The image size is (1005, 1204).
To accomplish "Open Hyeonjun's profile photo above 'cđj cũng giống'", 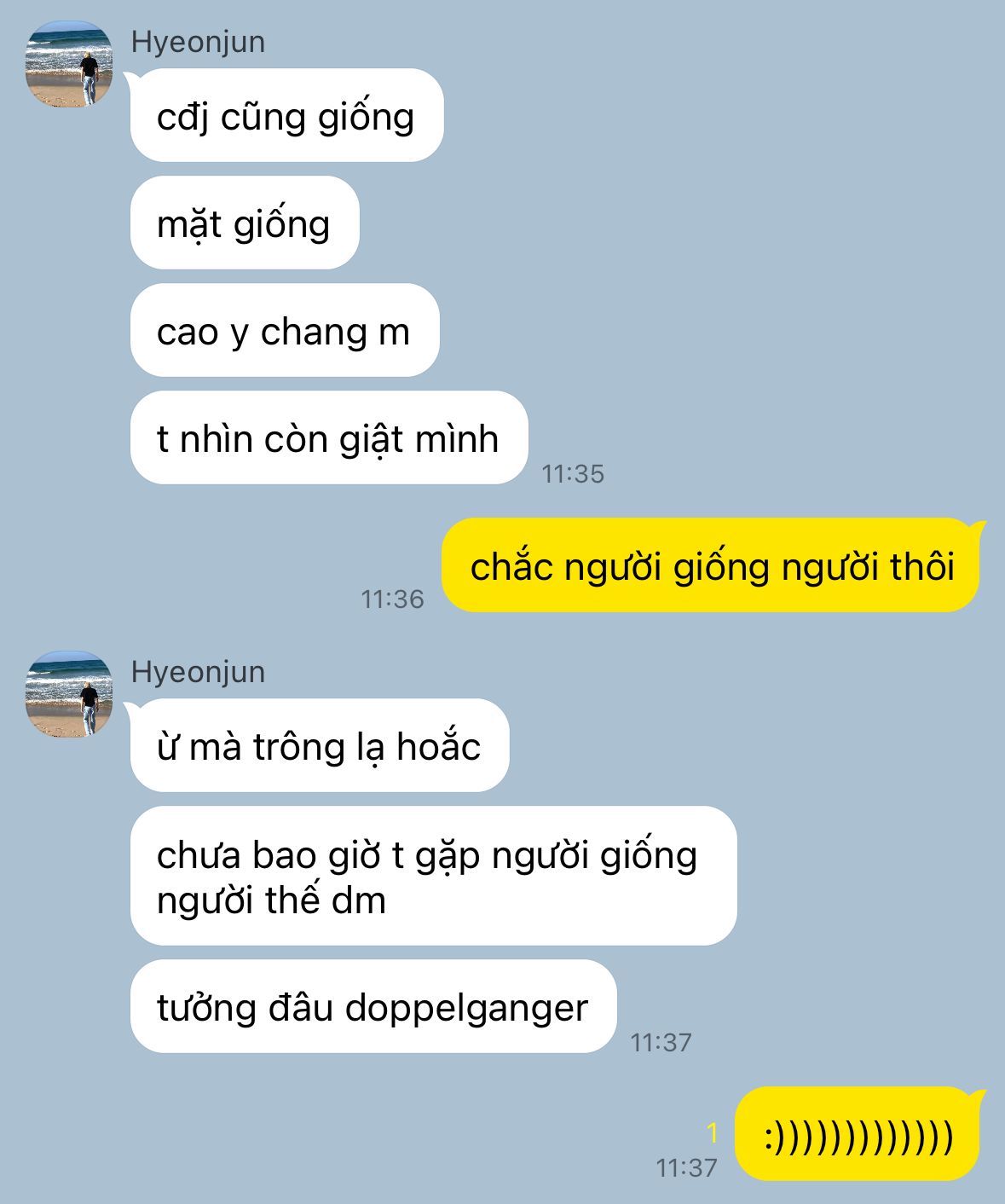I will [x=69, y=65].
